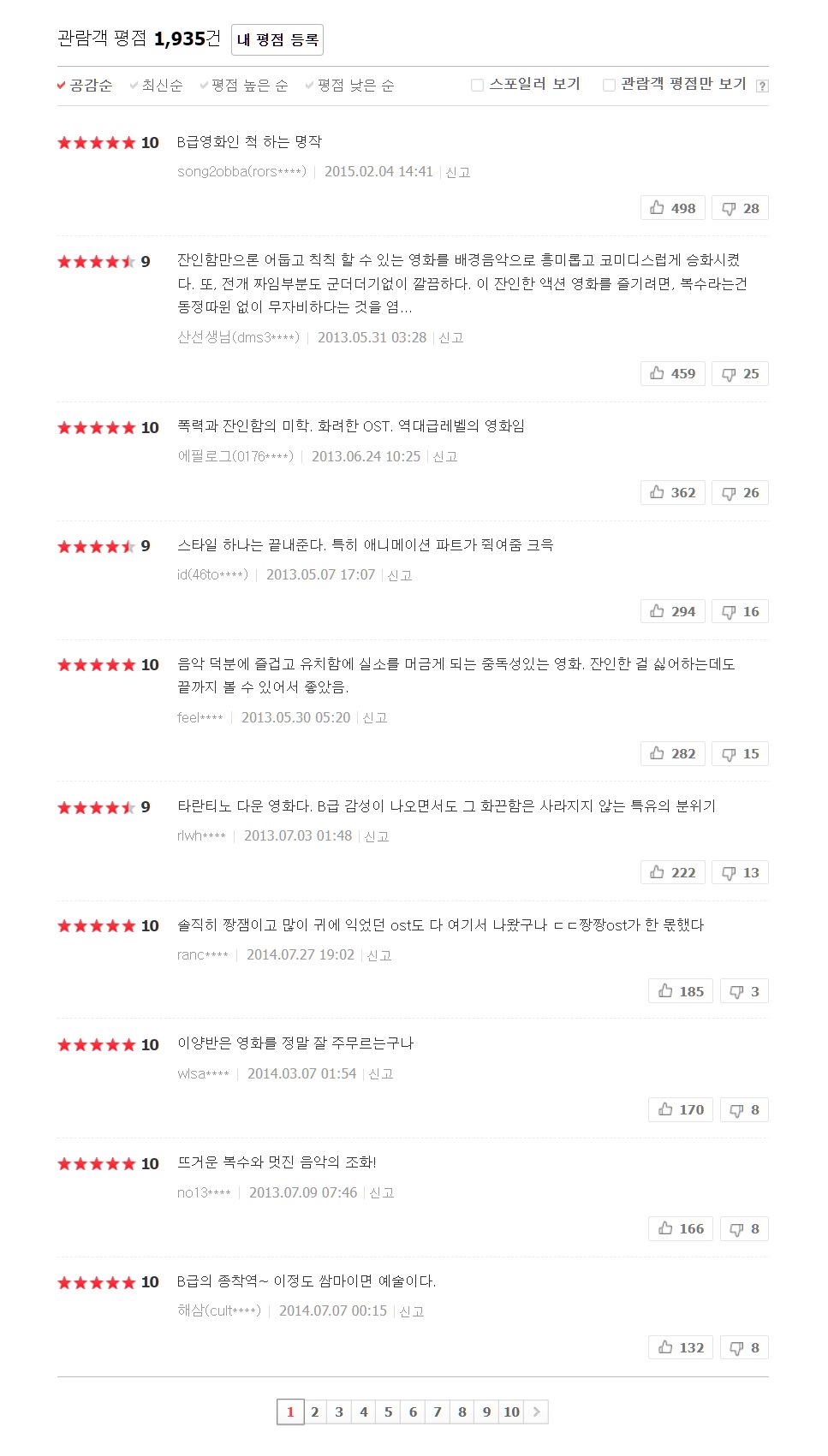Screen dimensions: 828x1456
Task: Tap the 내 평점 등록 button
Action: (x=277, y=39)
